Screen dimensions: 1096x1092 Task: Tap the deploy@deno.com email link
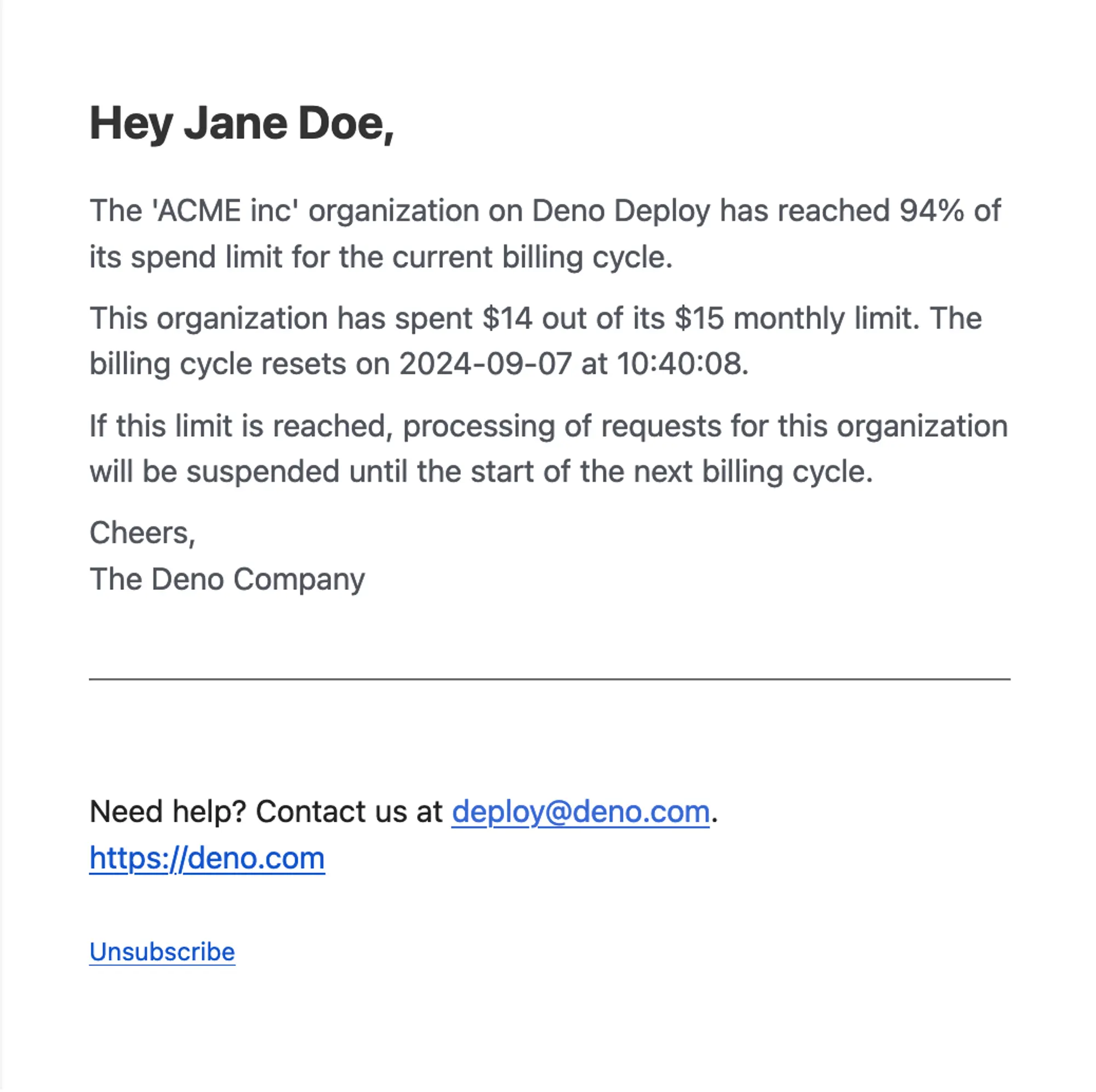[x=580, y=812]
